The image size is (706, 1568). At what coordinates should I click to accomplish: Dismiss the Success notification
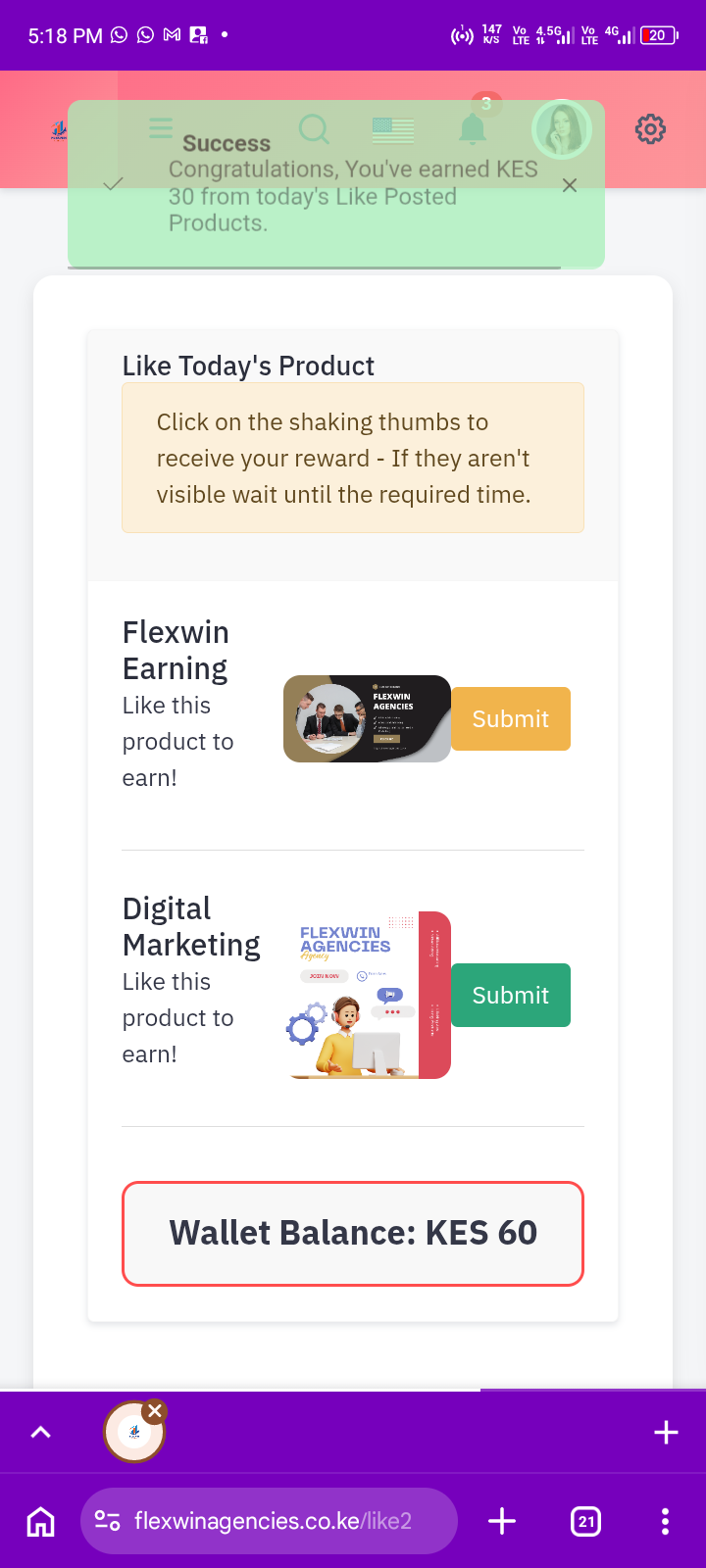click(570, 185)
